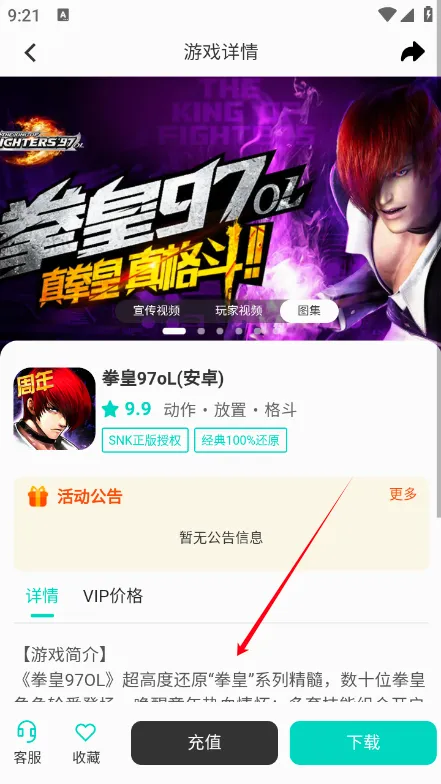Switch to the VIP价格 tab
The image size is (441, 784).
tap(113, 596)
